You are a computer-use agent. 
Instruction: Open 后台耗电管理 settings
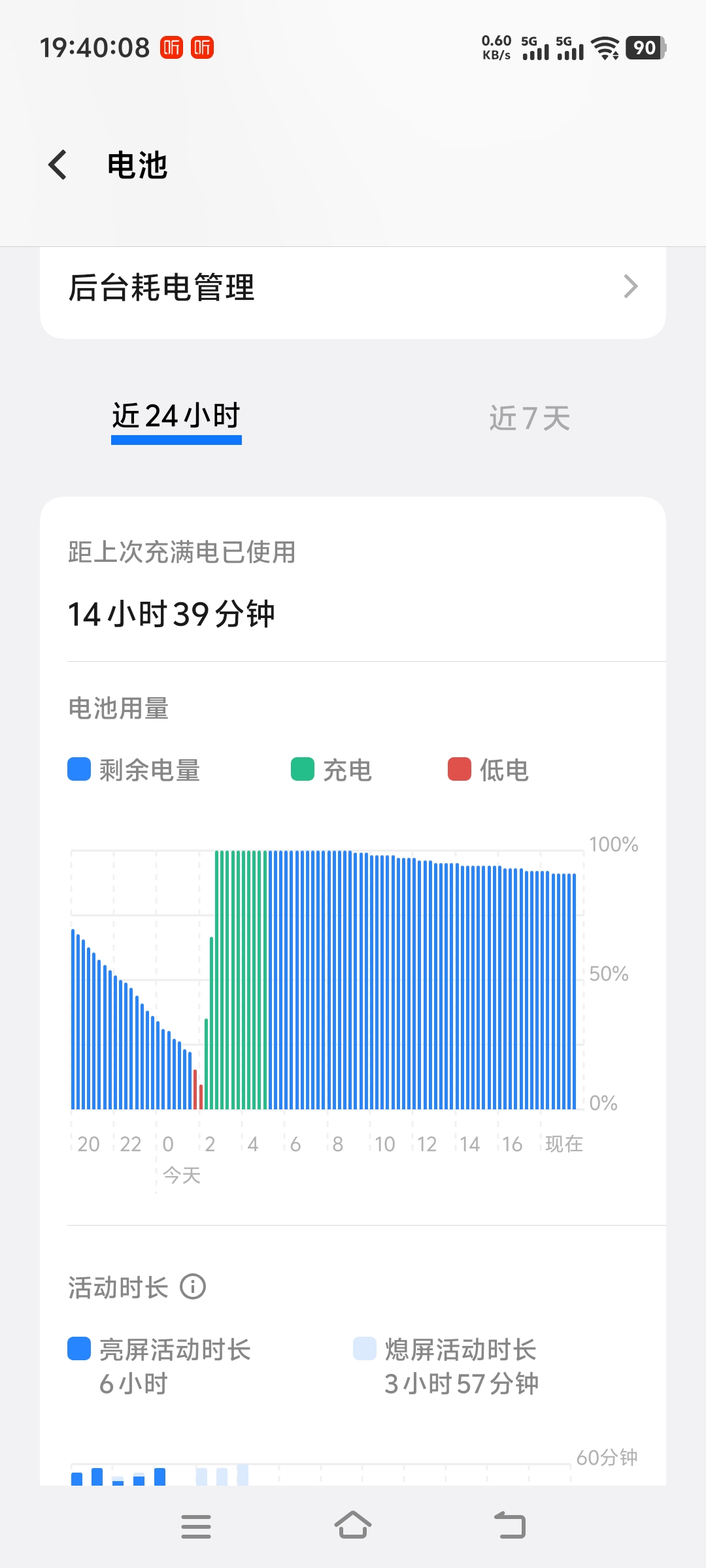353,287
